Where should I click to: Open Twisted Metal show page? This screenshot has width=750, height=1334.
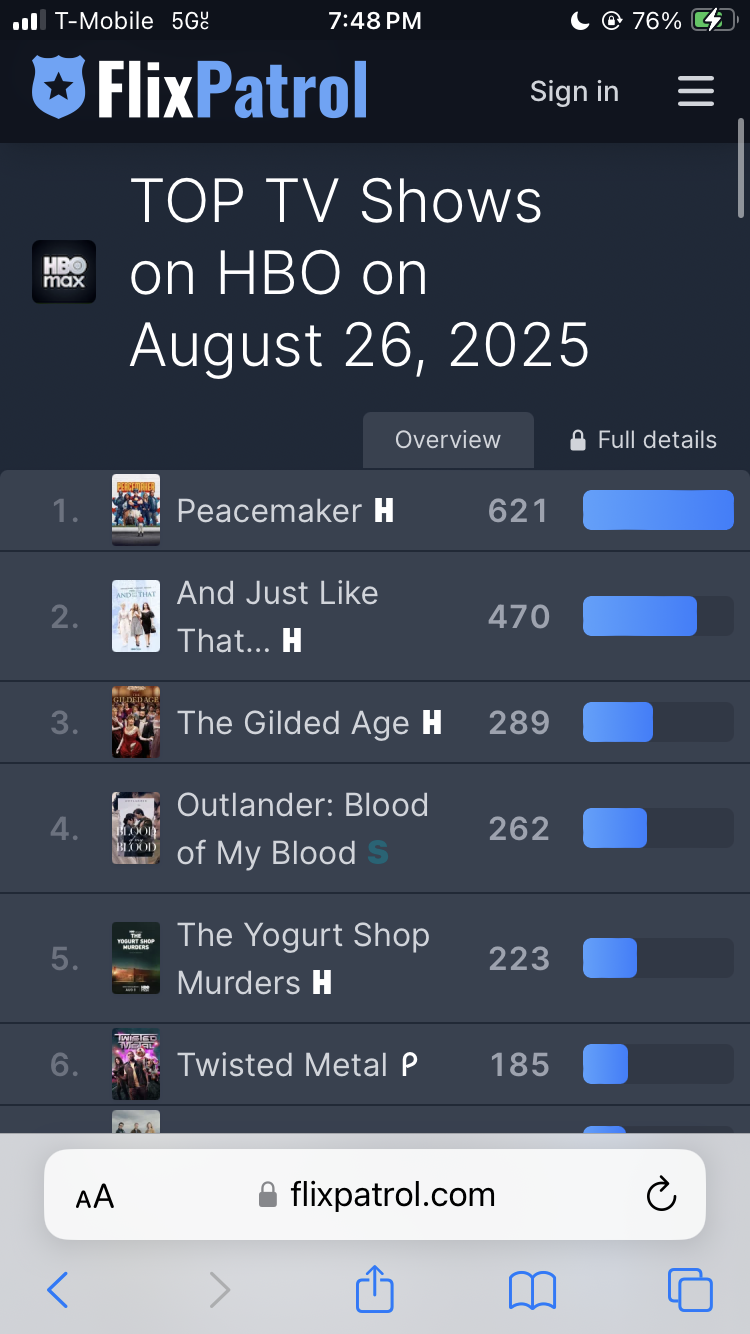(x=282, y=1065)
